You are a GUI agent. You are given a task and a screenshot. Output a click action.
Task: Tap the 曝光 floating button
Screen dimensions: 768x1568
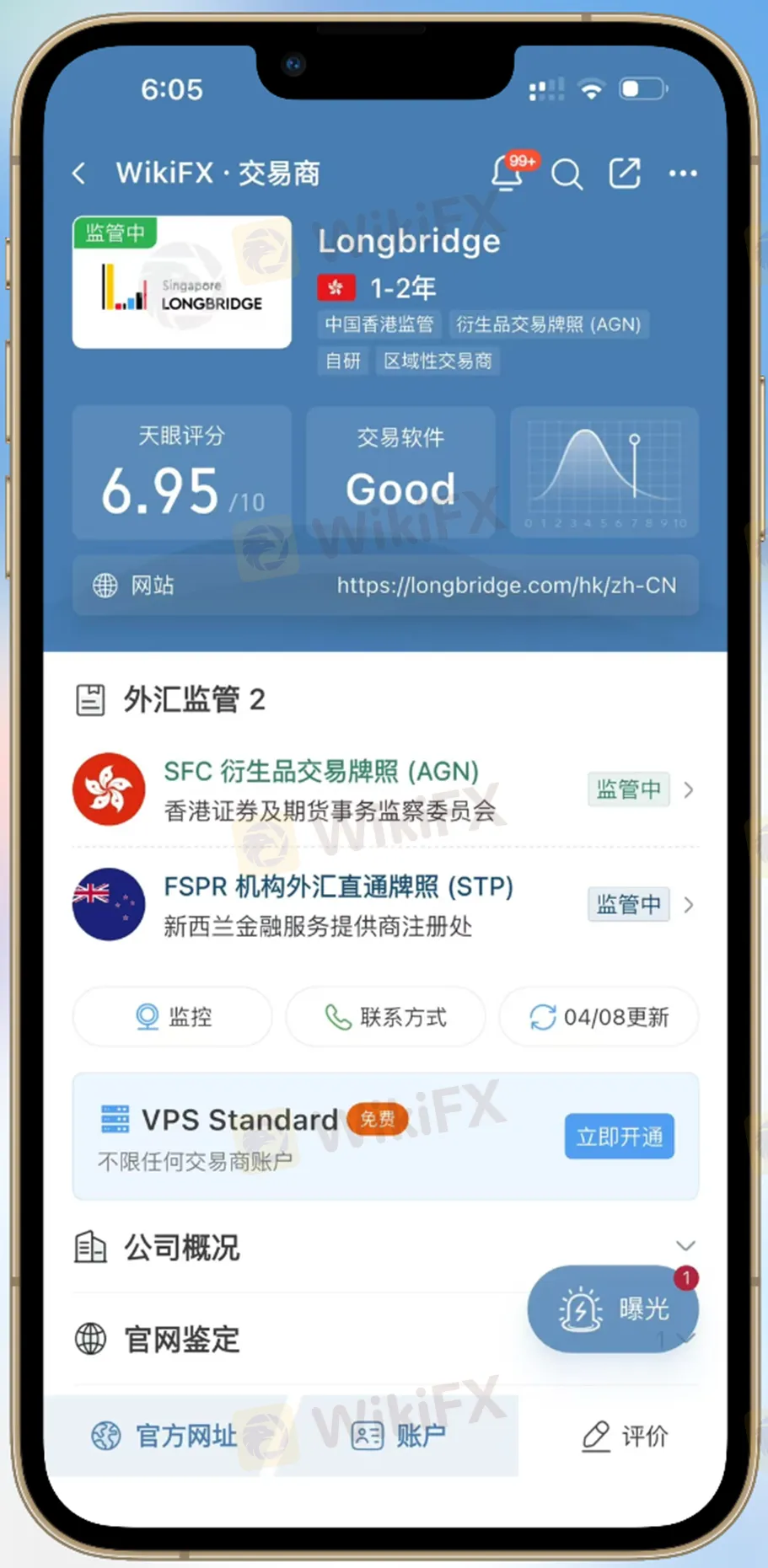pos(613,1309)
